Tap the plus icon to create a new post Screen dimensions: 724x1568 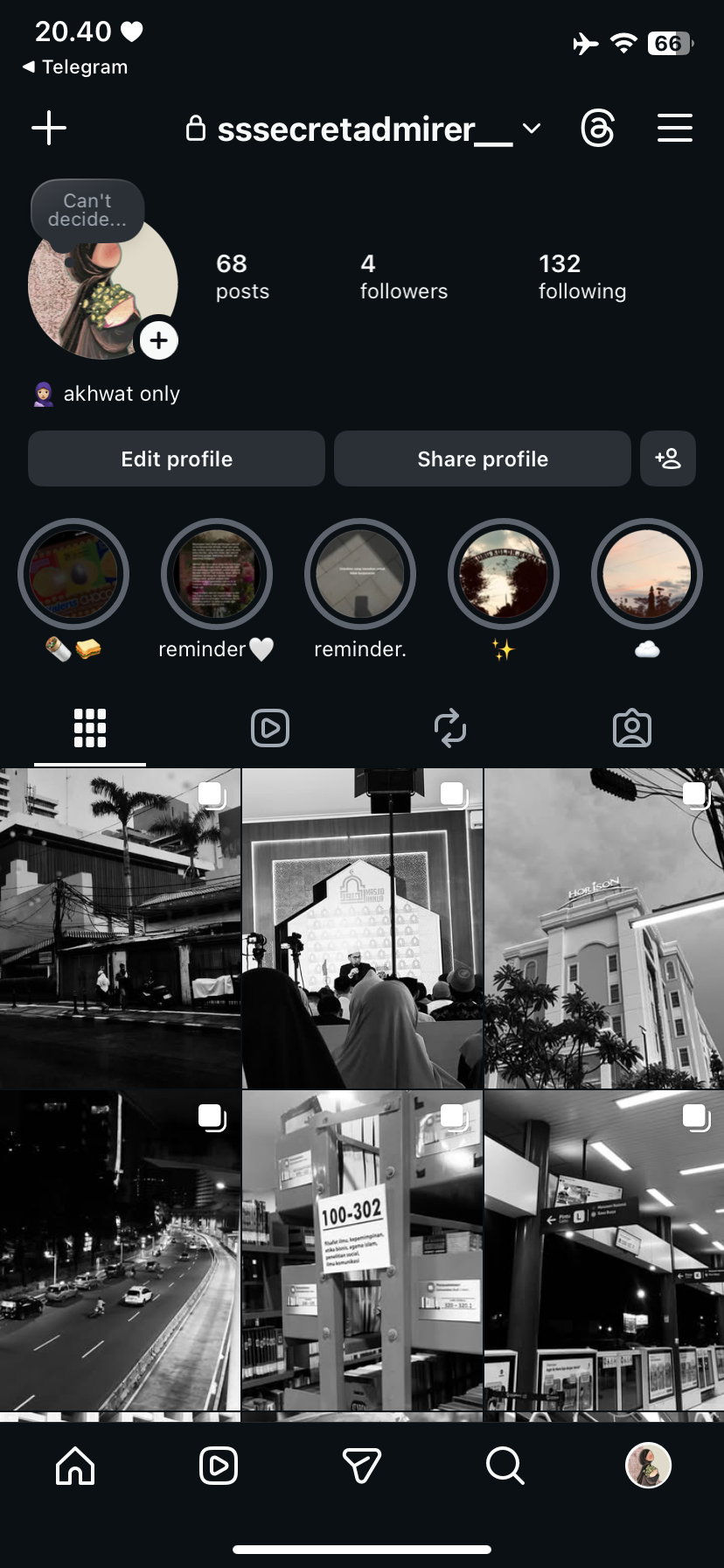point(49,128)
